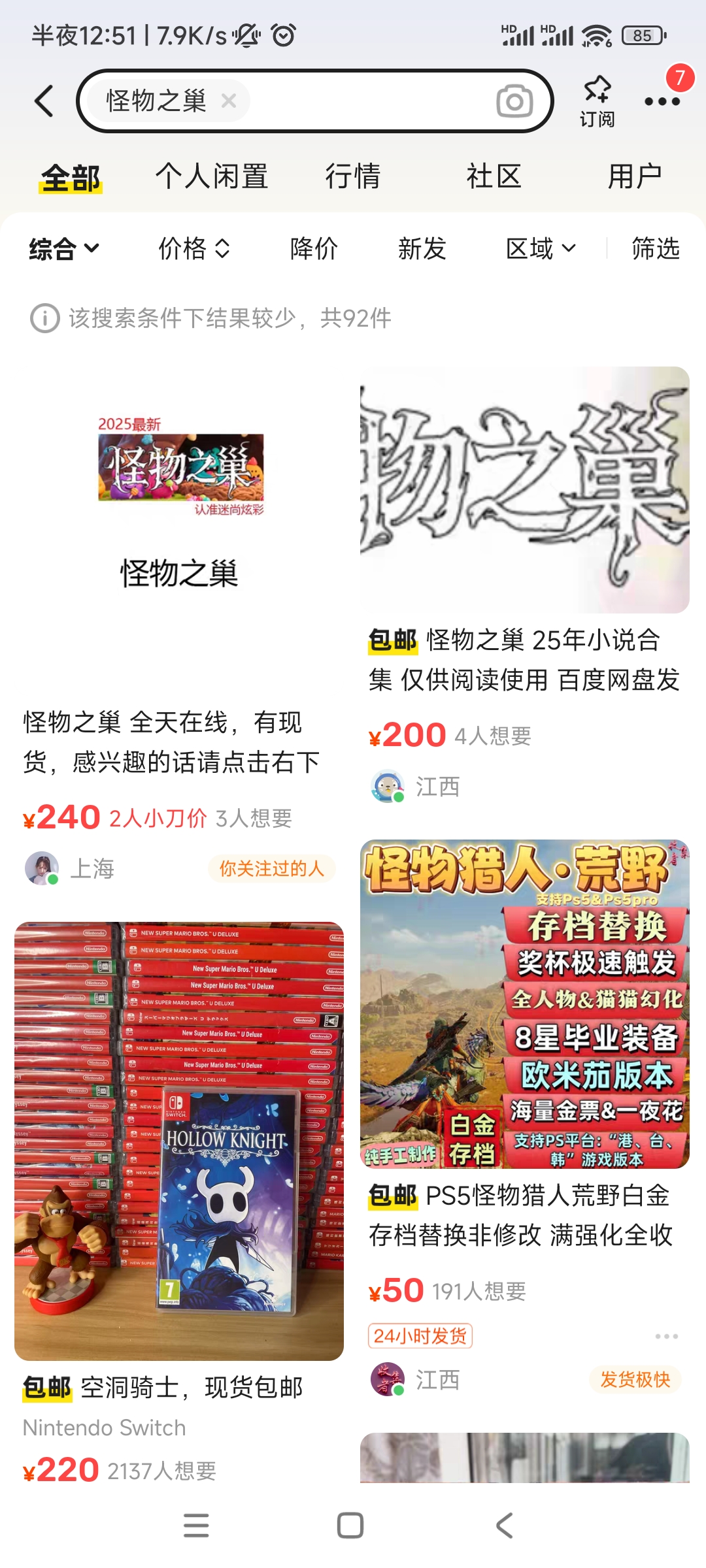Image resolution: width=706 pixels, height=1568 pixels.
Task: Switch to the 社区 tab
Action: (x=494, y=176)
